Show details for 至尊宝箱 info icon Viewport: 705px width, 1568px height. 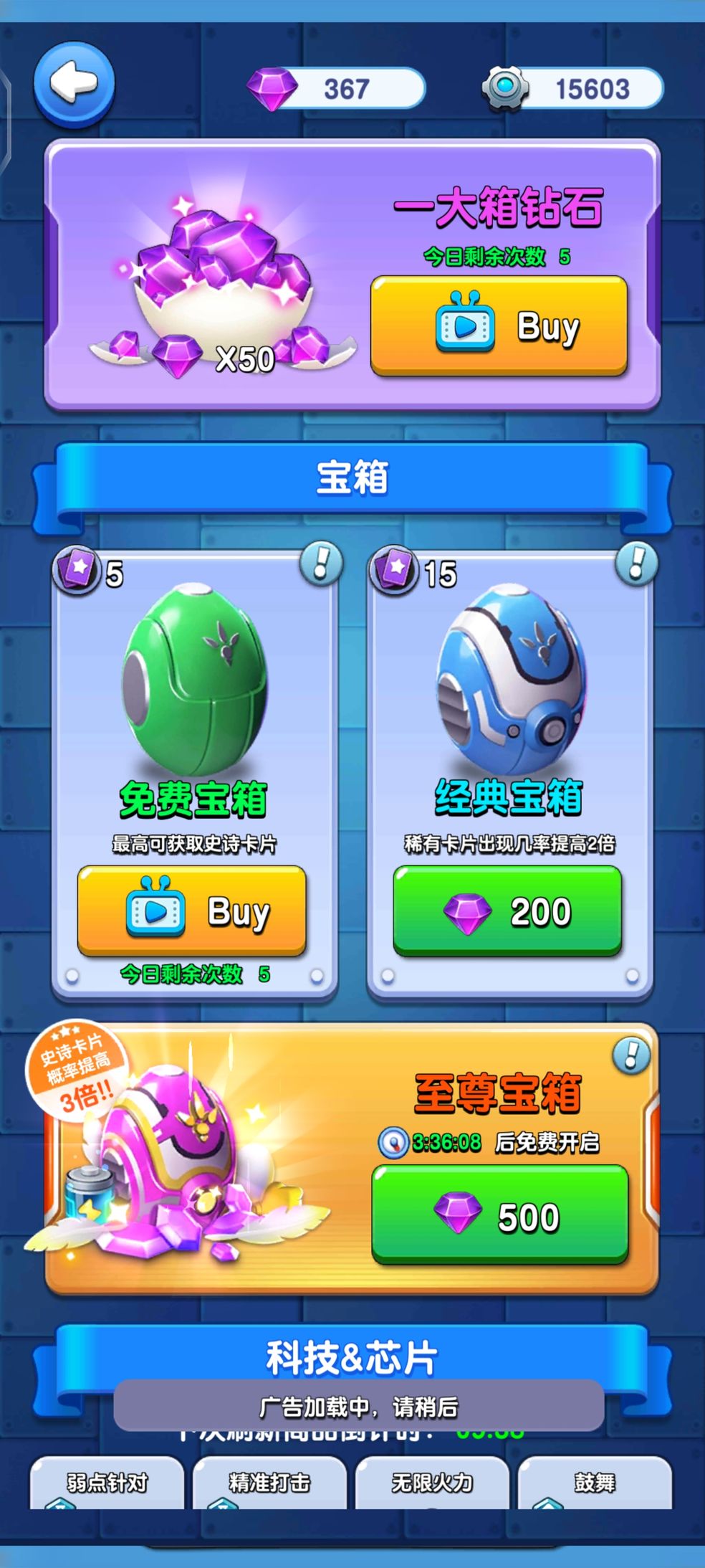[631, 1055]
